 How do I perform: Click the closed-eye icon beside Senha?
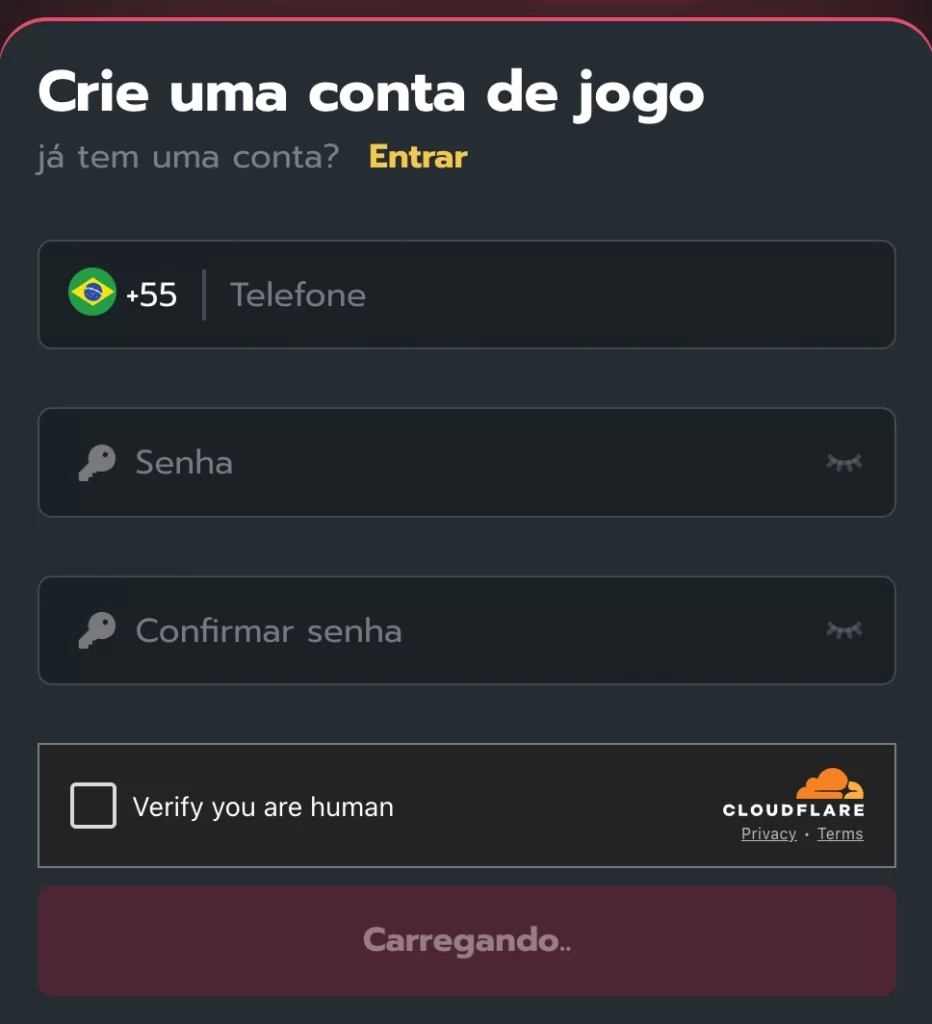point(844,462)
